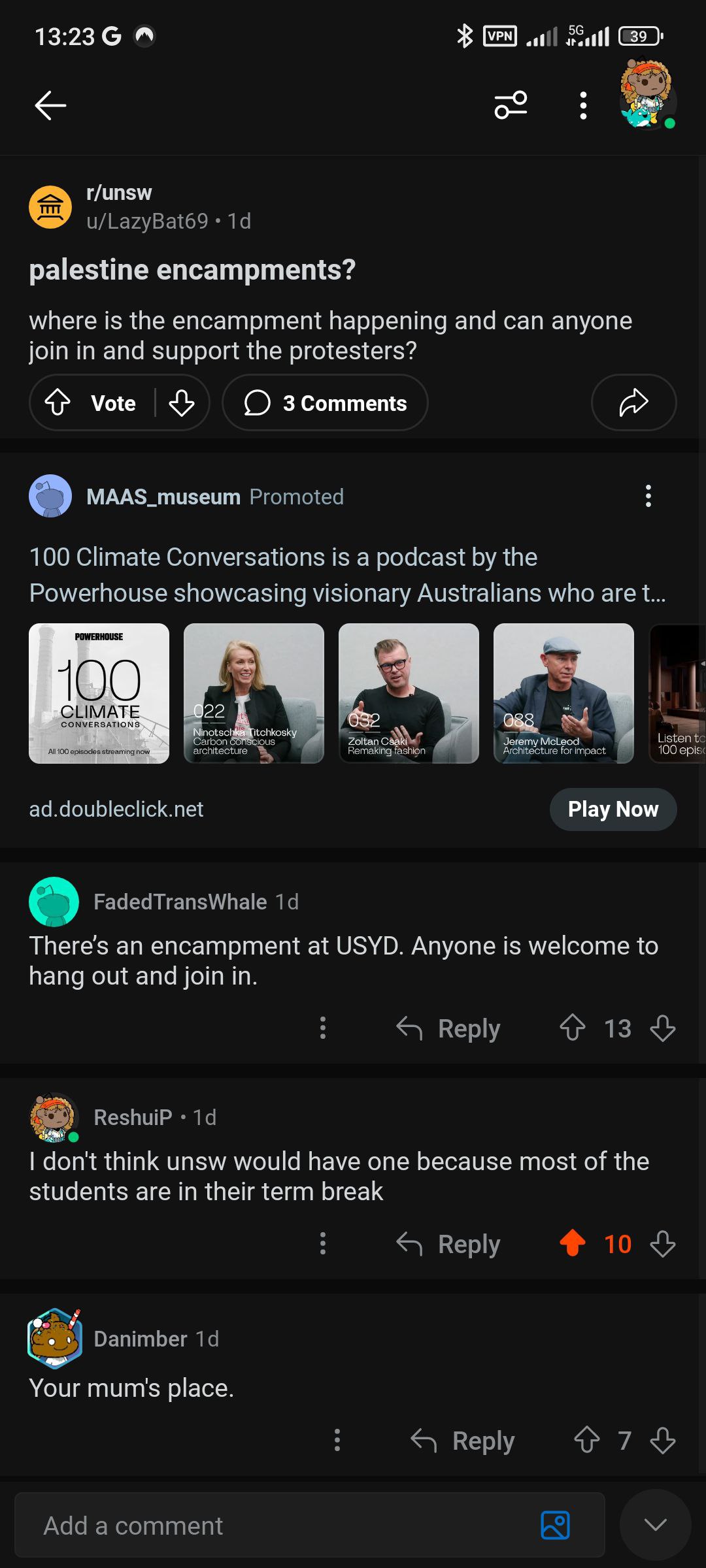The image size is (706, 1568).
Task: Reply to FadedTransWhale's comment
Action: click(x=448, y=1028)
